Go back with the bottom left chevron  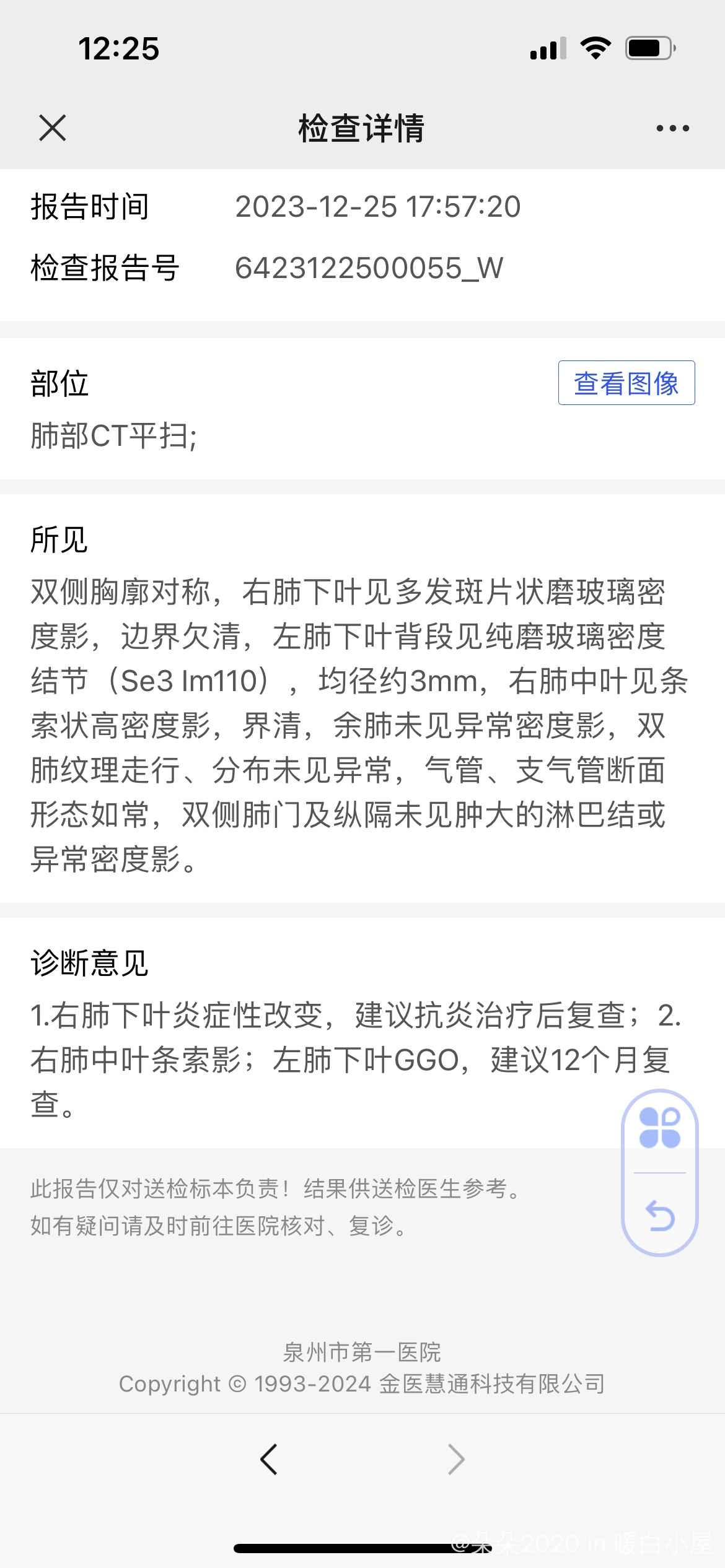coord(269,1460)
